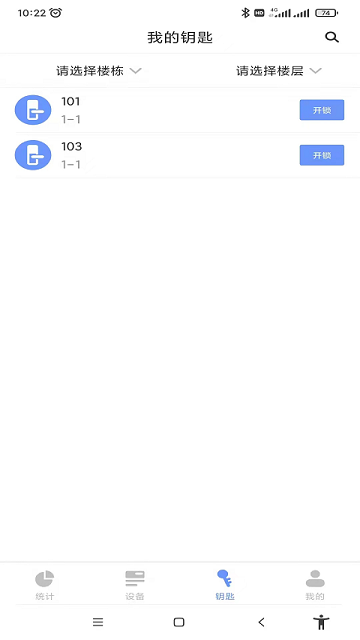This screenshot has width=360, height=640.
Task: Expand the 请选择楼层 floor dropdown
Action: point(278,71)
